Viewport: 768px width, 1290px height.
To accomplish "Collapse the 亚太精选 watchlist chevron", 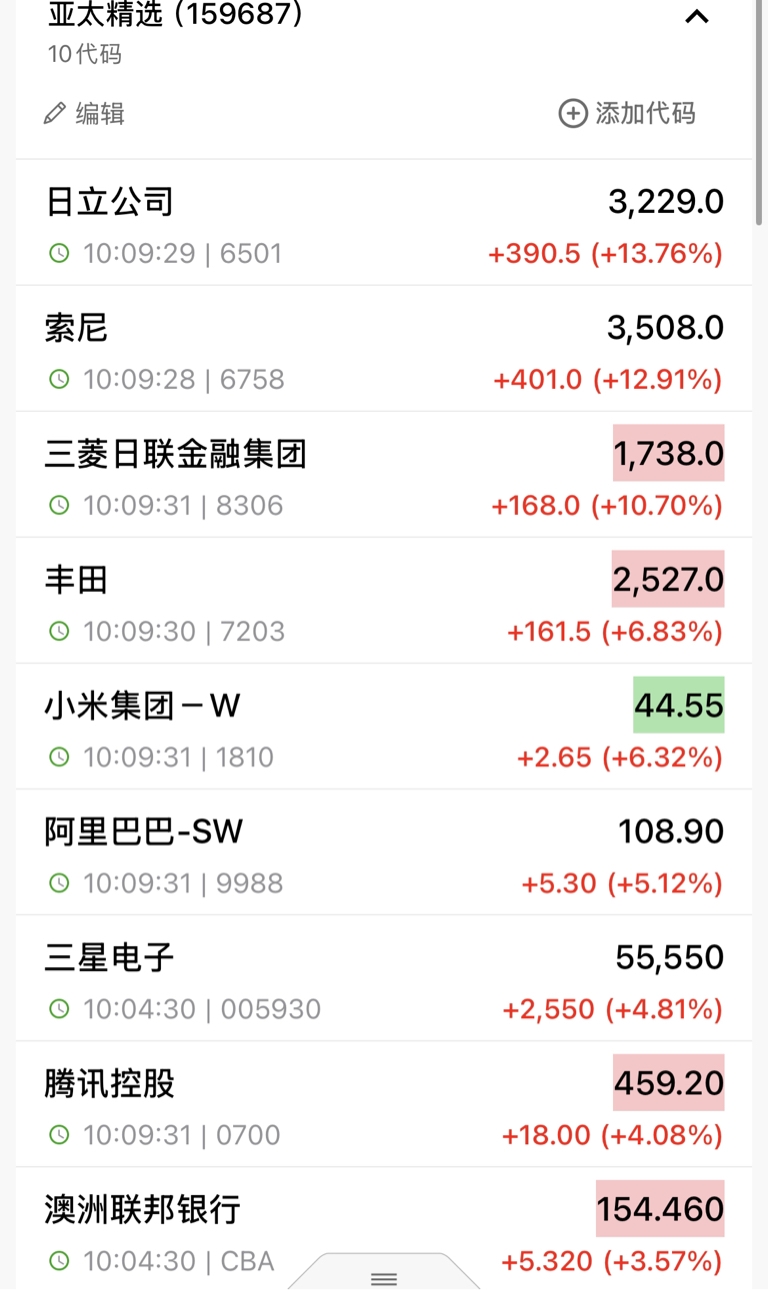I will click(x=696, y=16).
